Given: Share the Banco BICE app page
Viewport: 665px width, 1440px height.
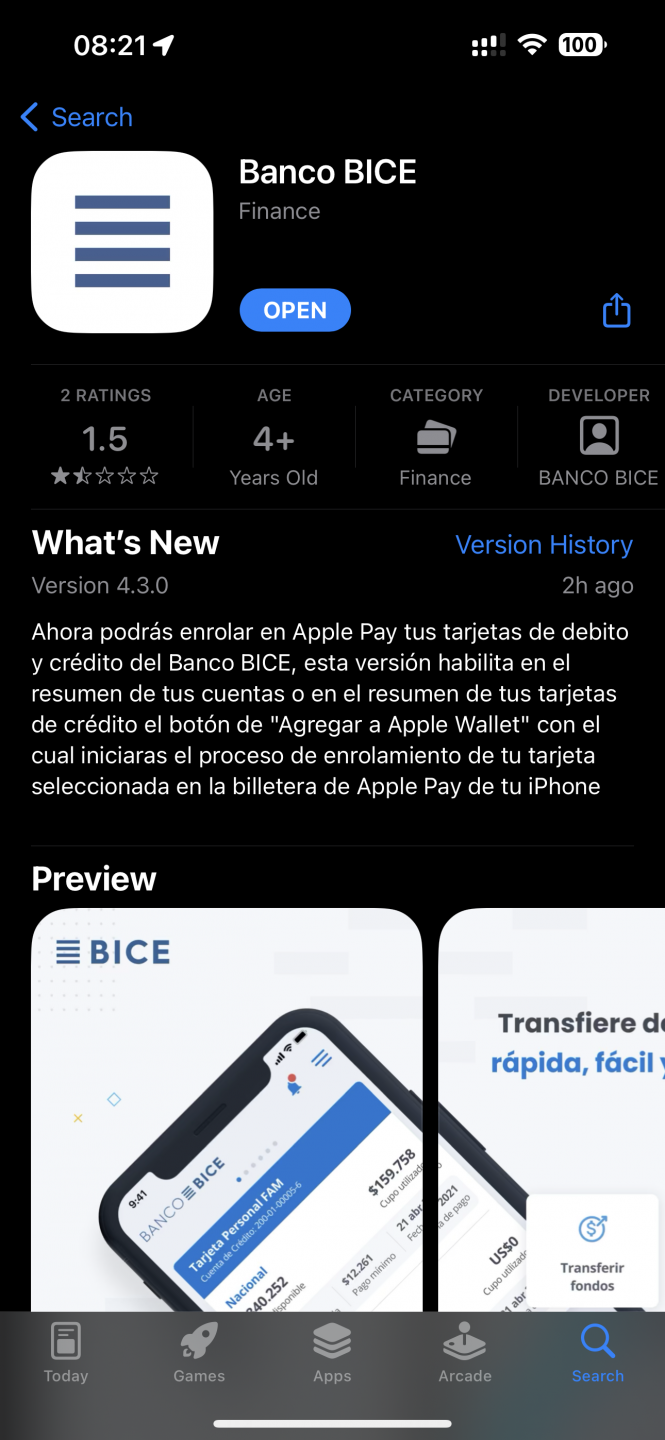Looking at the screenshot, I should 617,311.
